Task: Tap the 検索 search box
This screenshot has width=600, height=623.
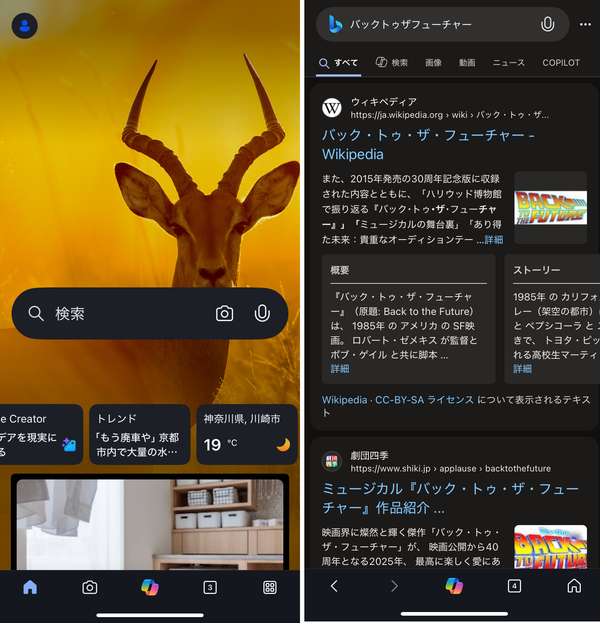Action: tap(150, 313)
